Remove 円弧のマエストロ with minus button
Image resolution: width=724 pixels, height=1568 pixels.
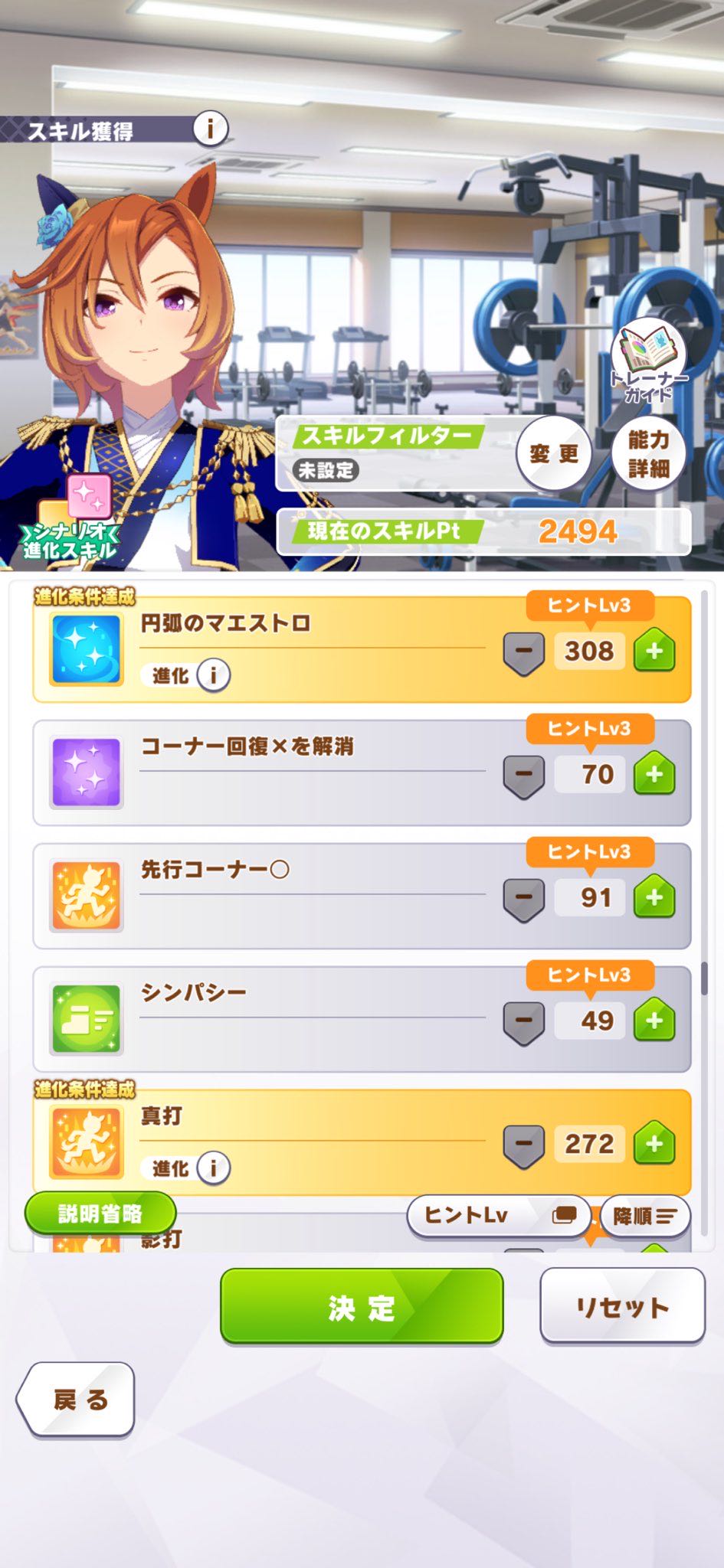tap(524, 652)
